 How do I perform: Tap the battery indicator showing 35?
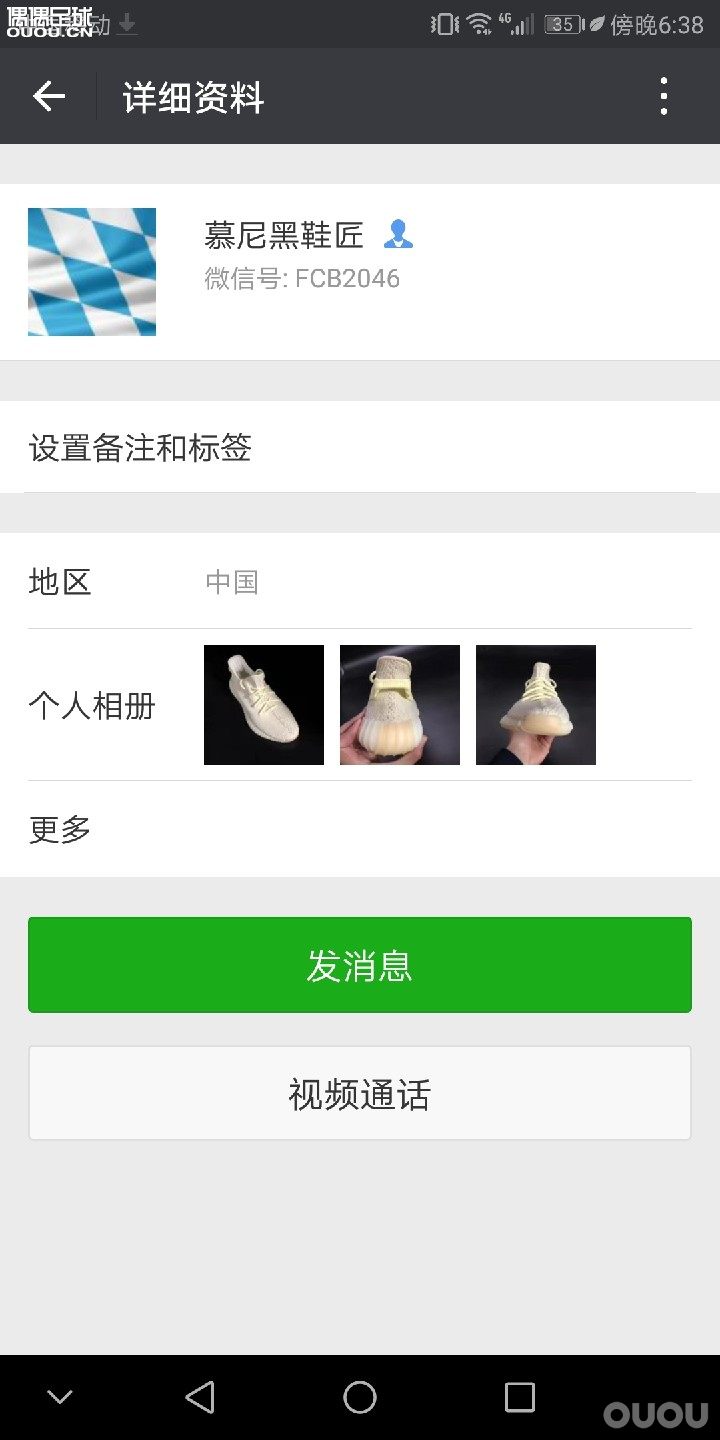pyautogui.click(x=564, y=24)
